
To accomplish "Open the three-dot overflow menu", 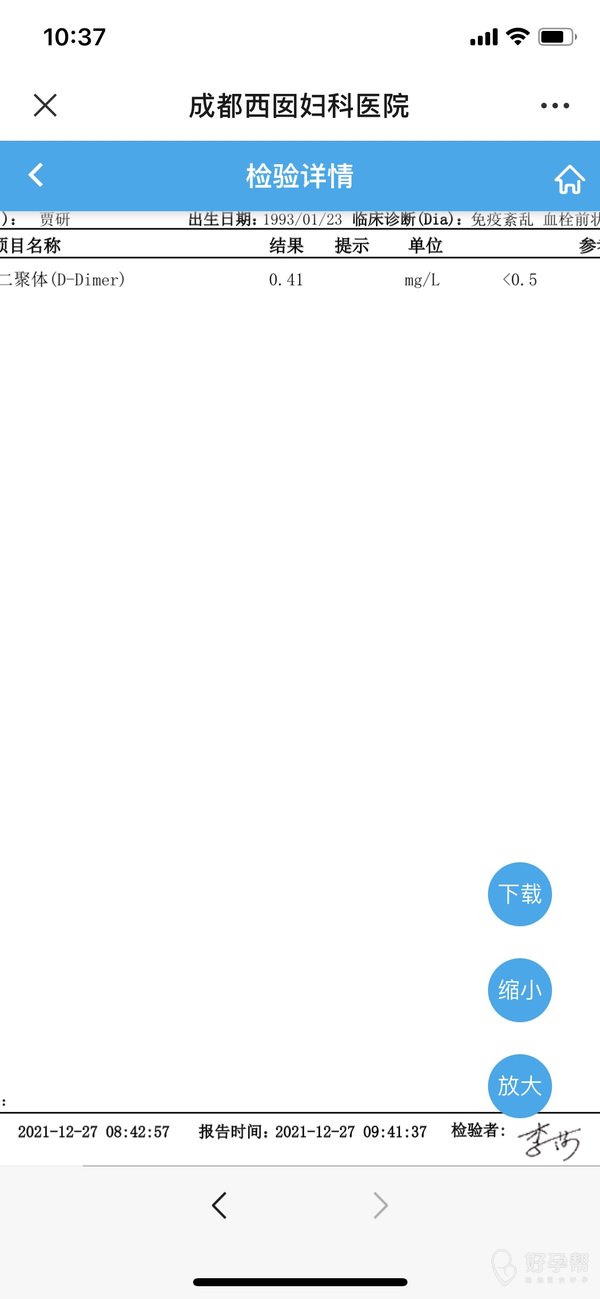I will 554,105.
